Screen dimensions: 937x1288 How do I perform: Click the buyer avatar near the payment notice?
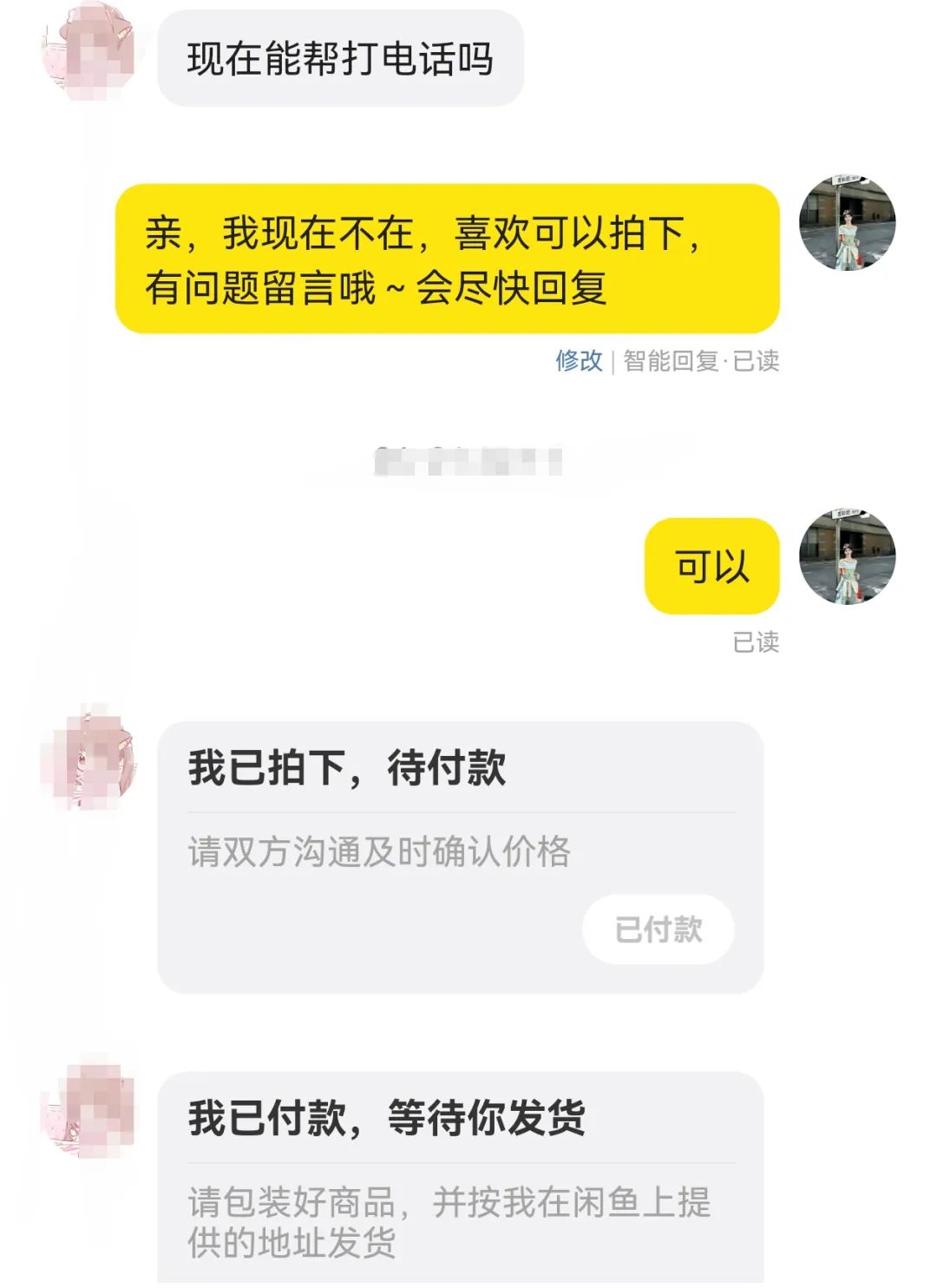91,1114
